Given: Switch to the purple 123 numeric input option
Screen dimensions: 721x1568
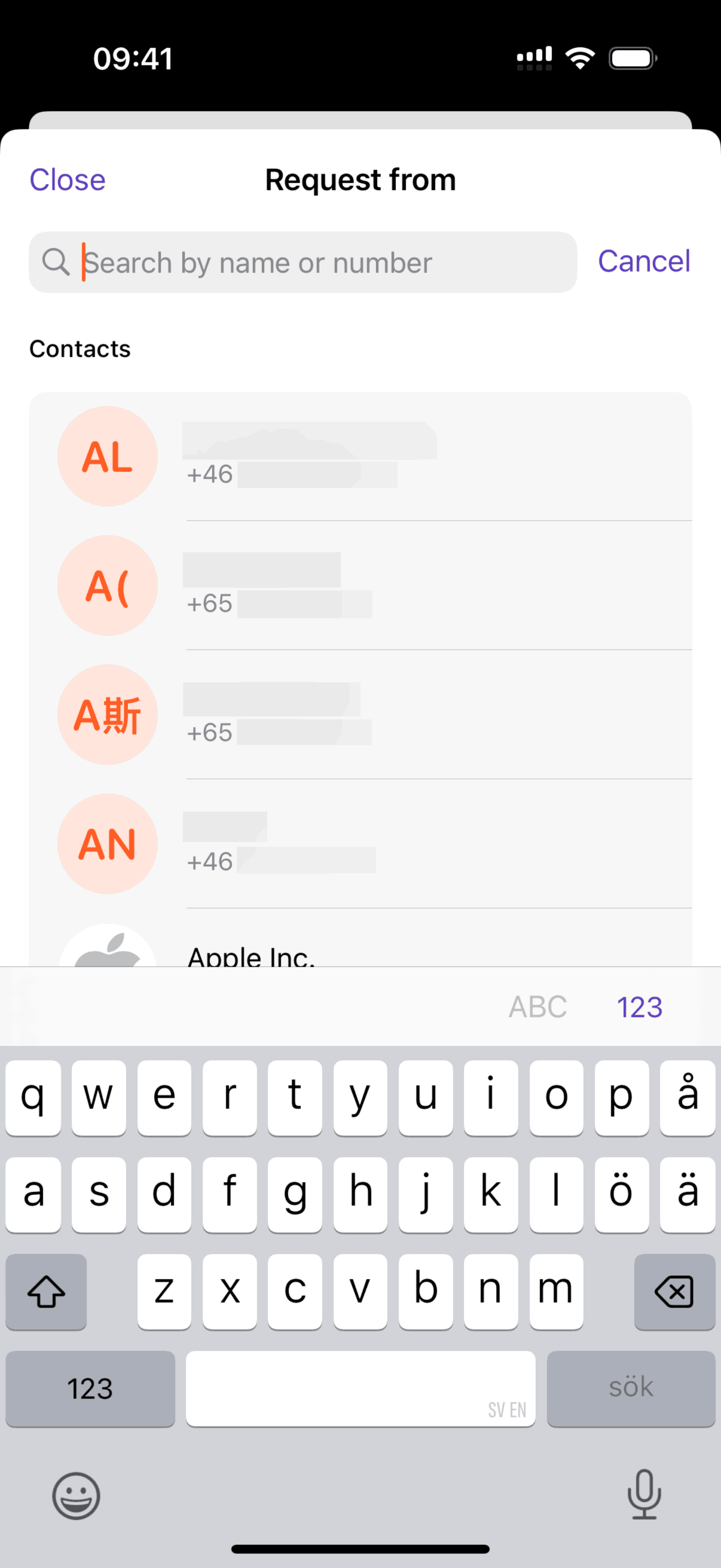Looking at the screenshot, I should click(x=640, y=1007).
